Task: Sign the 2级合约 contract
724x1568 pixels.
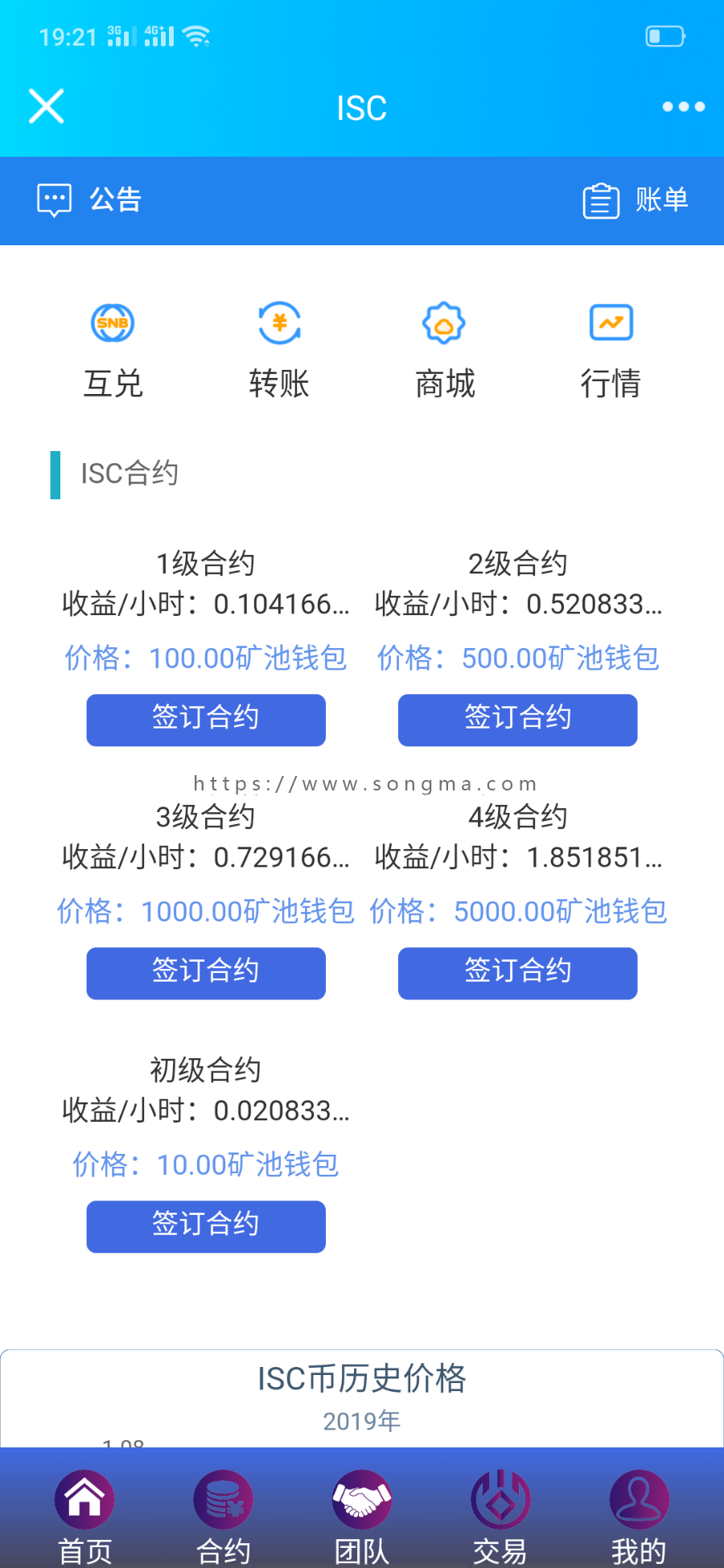Action: 518,720
